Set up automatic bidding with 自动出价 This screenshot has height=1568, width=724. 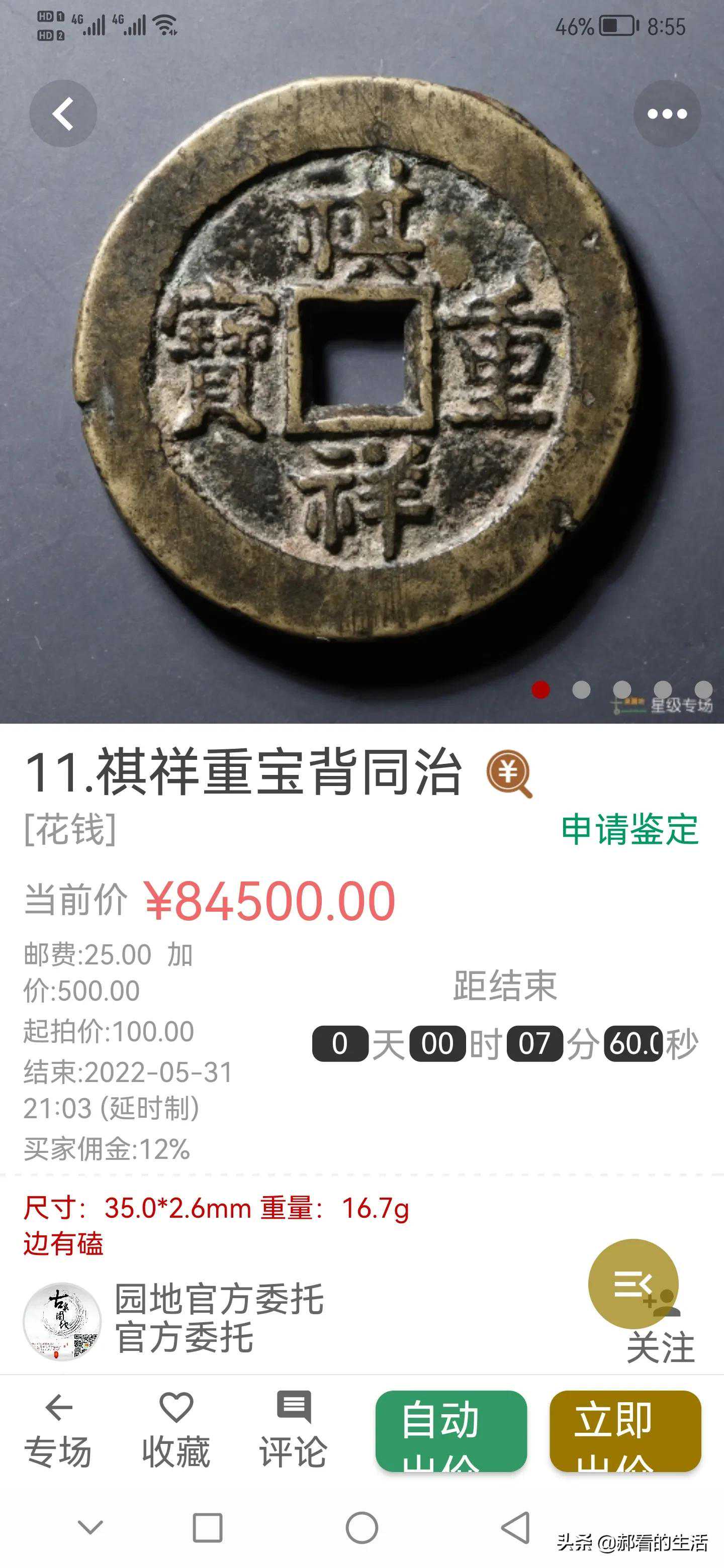click(450, 1431)
